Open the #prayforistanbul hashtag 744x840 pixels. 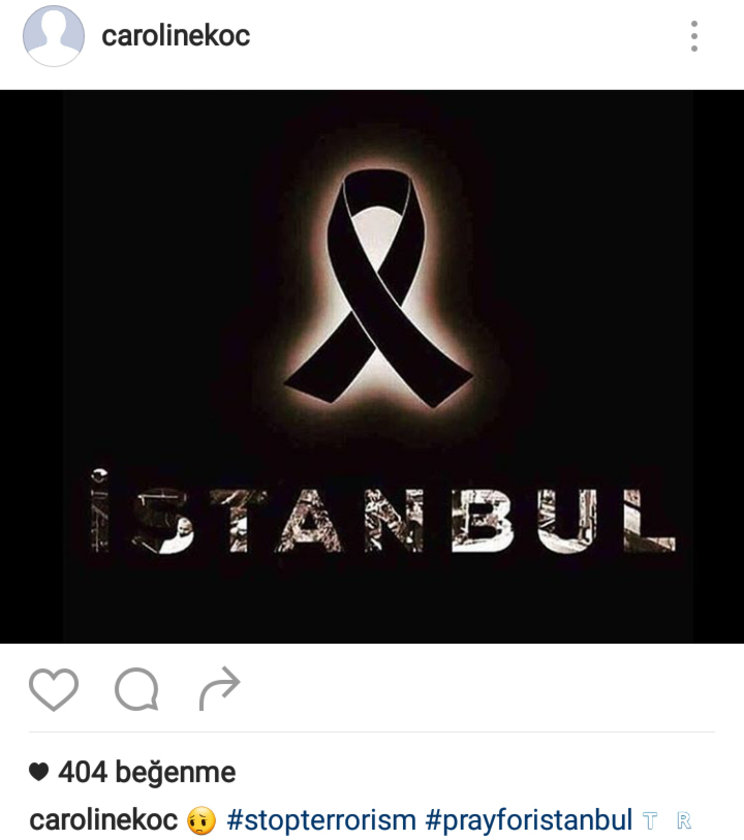coord(529,820)
